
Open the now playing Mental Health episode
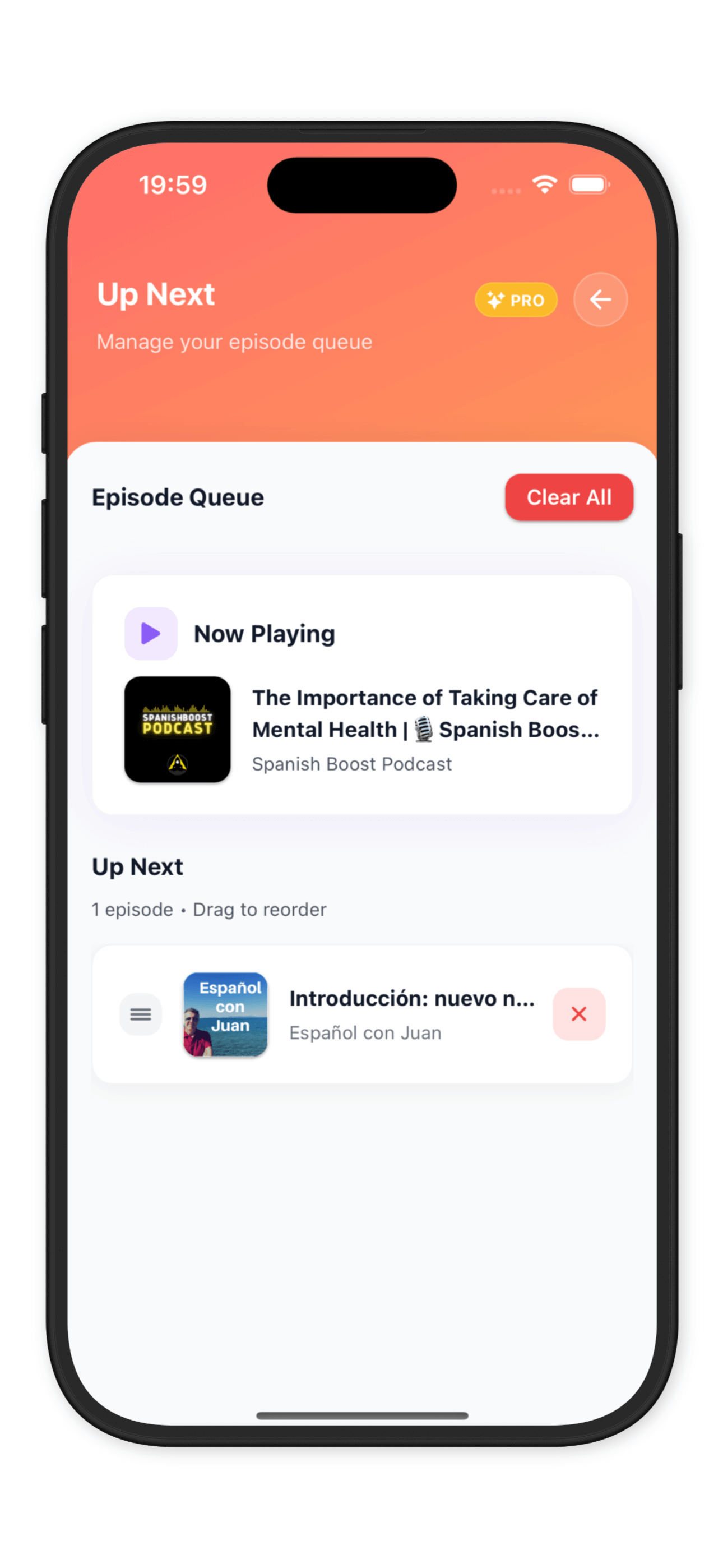tap(424, 728)
